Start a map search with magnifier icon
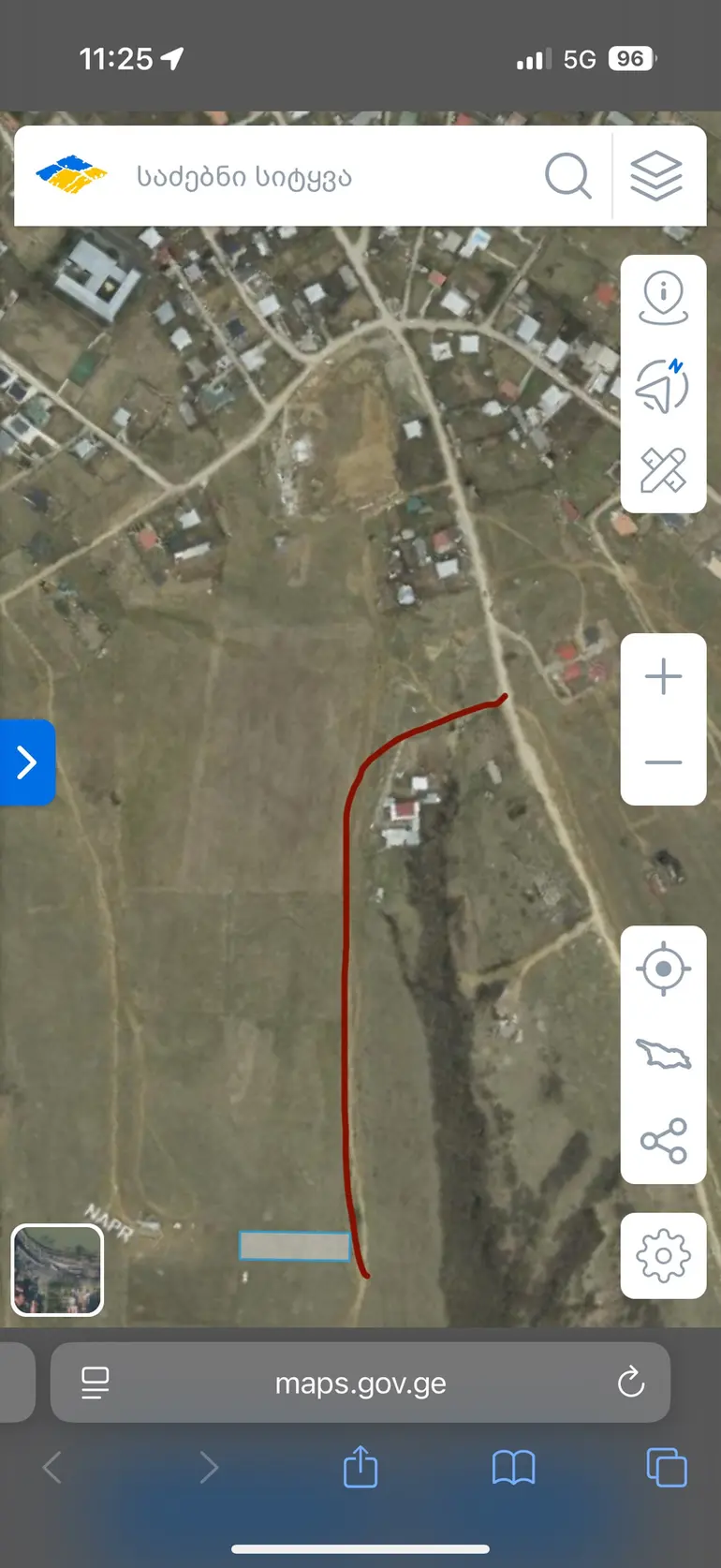Image resolution: width=721 pixels, height=1568 pixels. click(567, 176)
